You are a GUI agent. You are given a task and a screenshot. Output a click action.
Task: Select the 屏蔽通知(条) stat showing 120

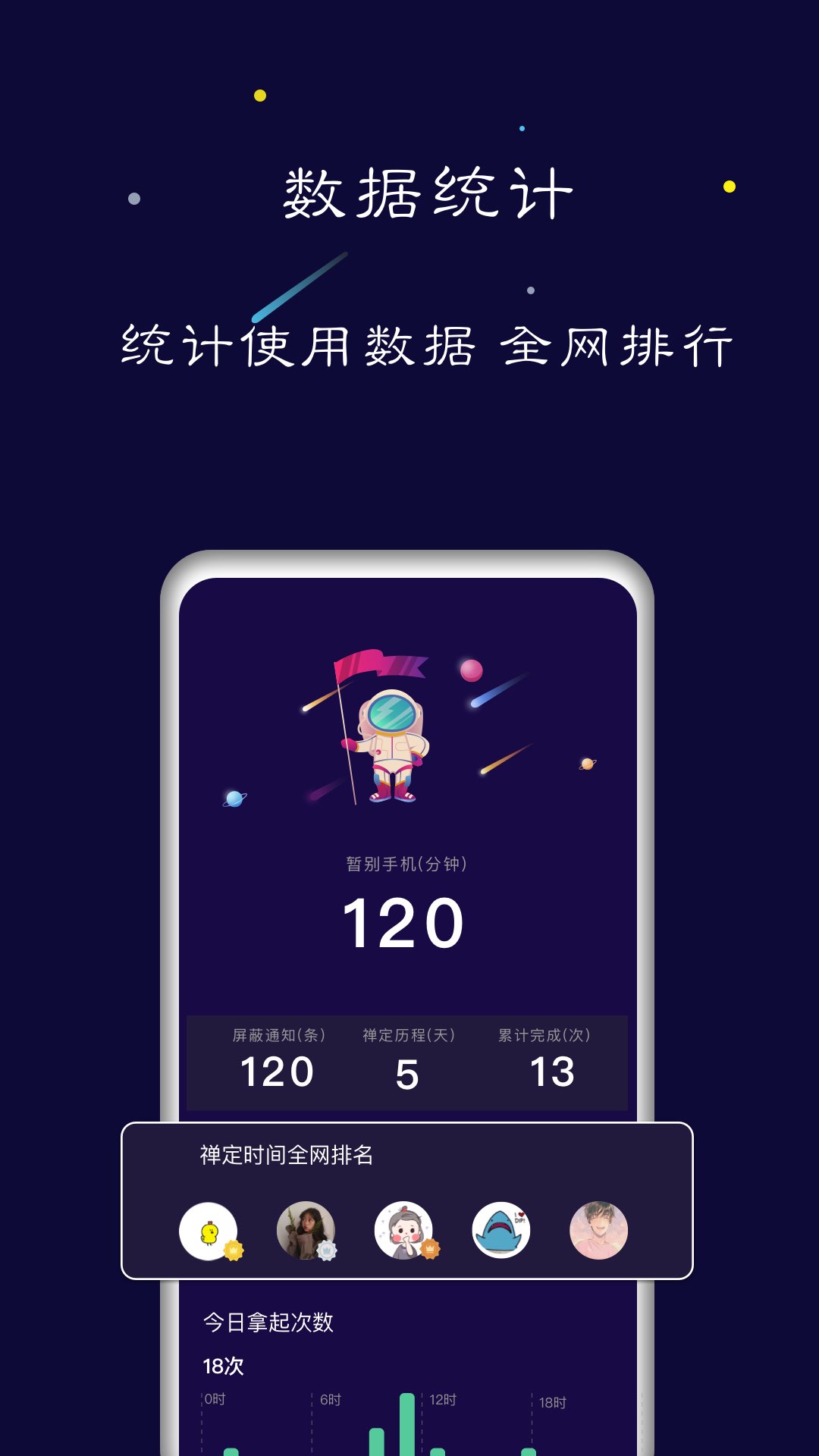point(277,1072)
